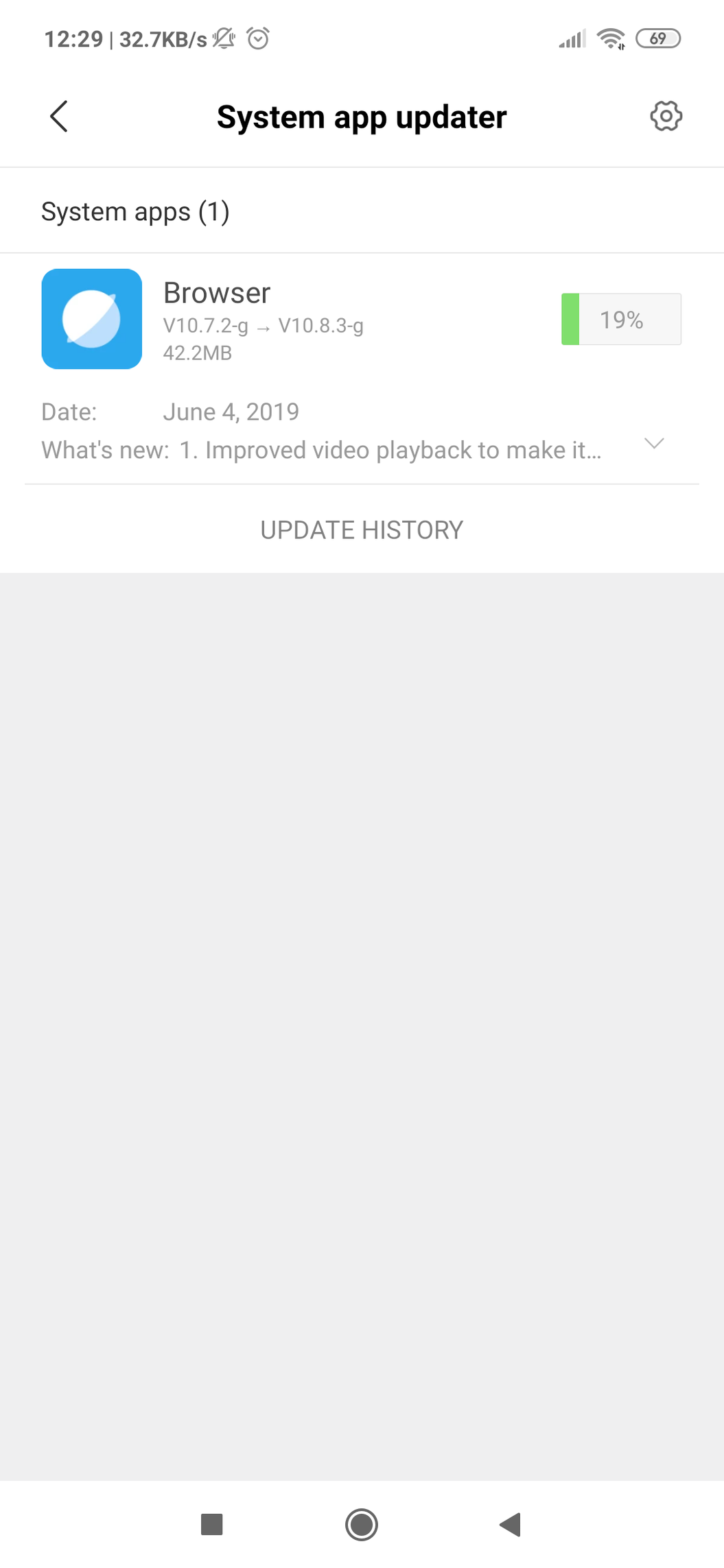Go to the home screen

[x=362, y=1524]
